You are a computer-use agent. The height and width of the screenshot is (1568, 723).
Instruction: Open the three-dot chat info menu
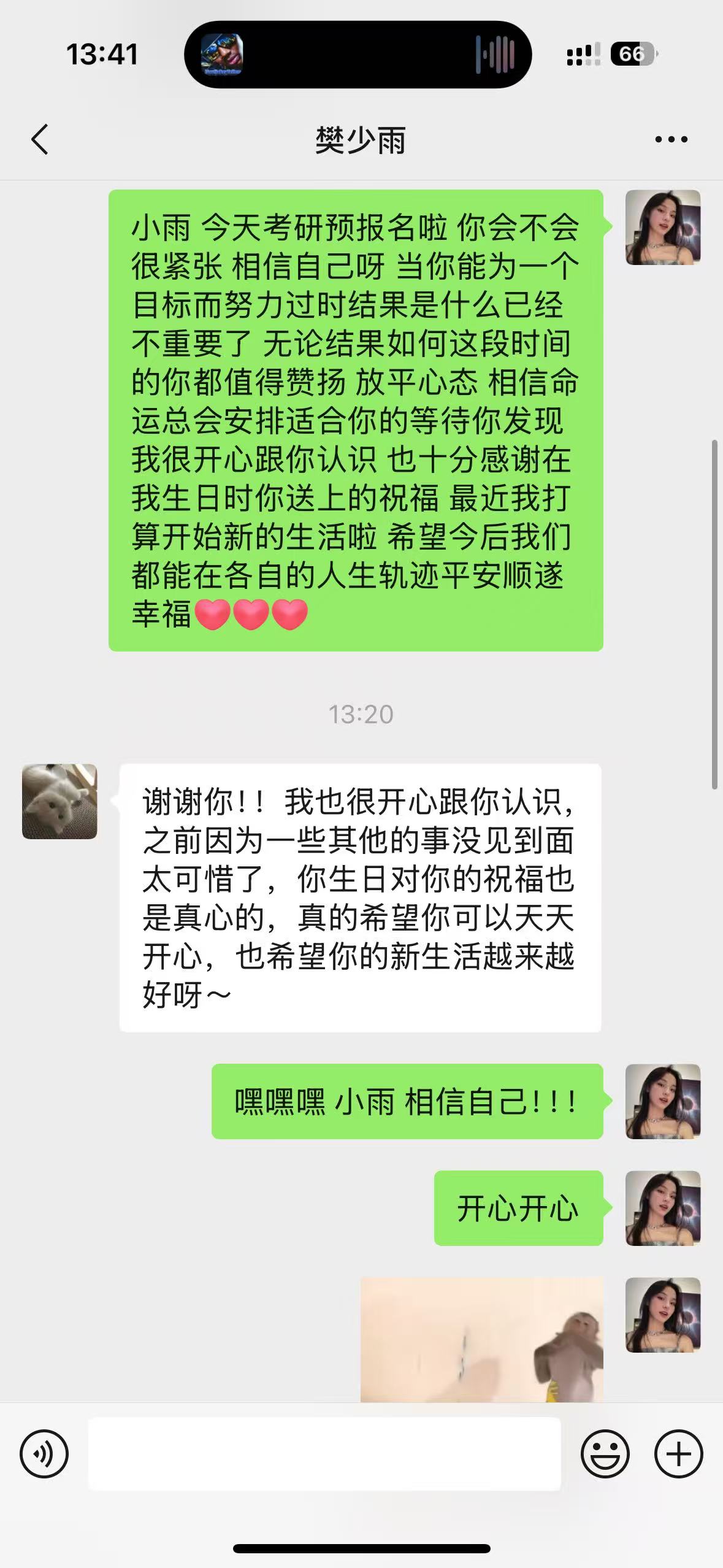[671, 140]
